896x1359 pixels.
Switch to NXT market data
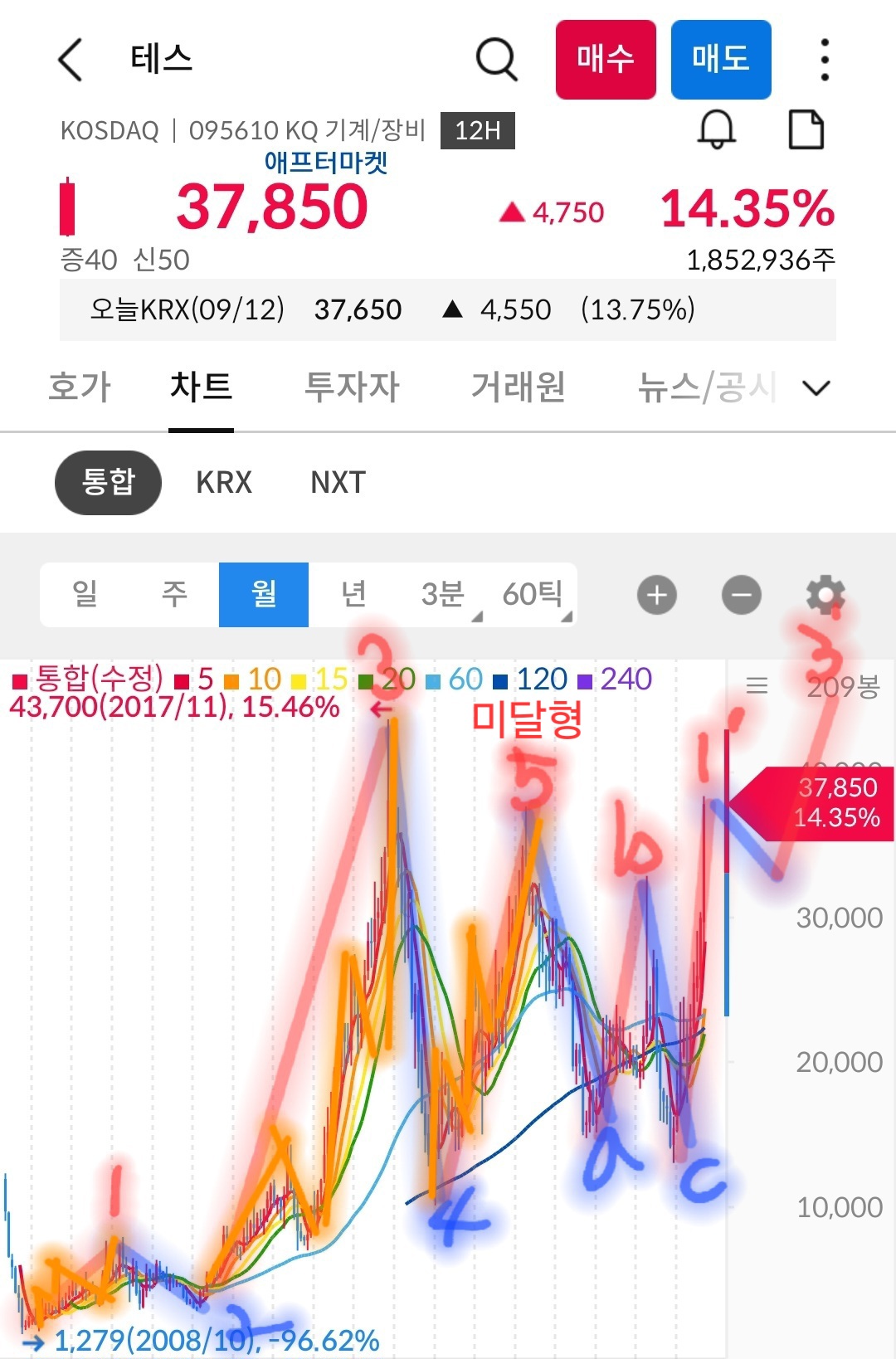(x=336, y=482)
